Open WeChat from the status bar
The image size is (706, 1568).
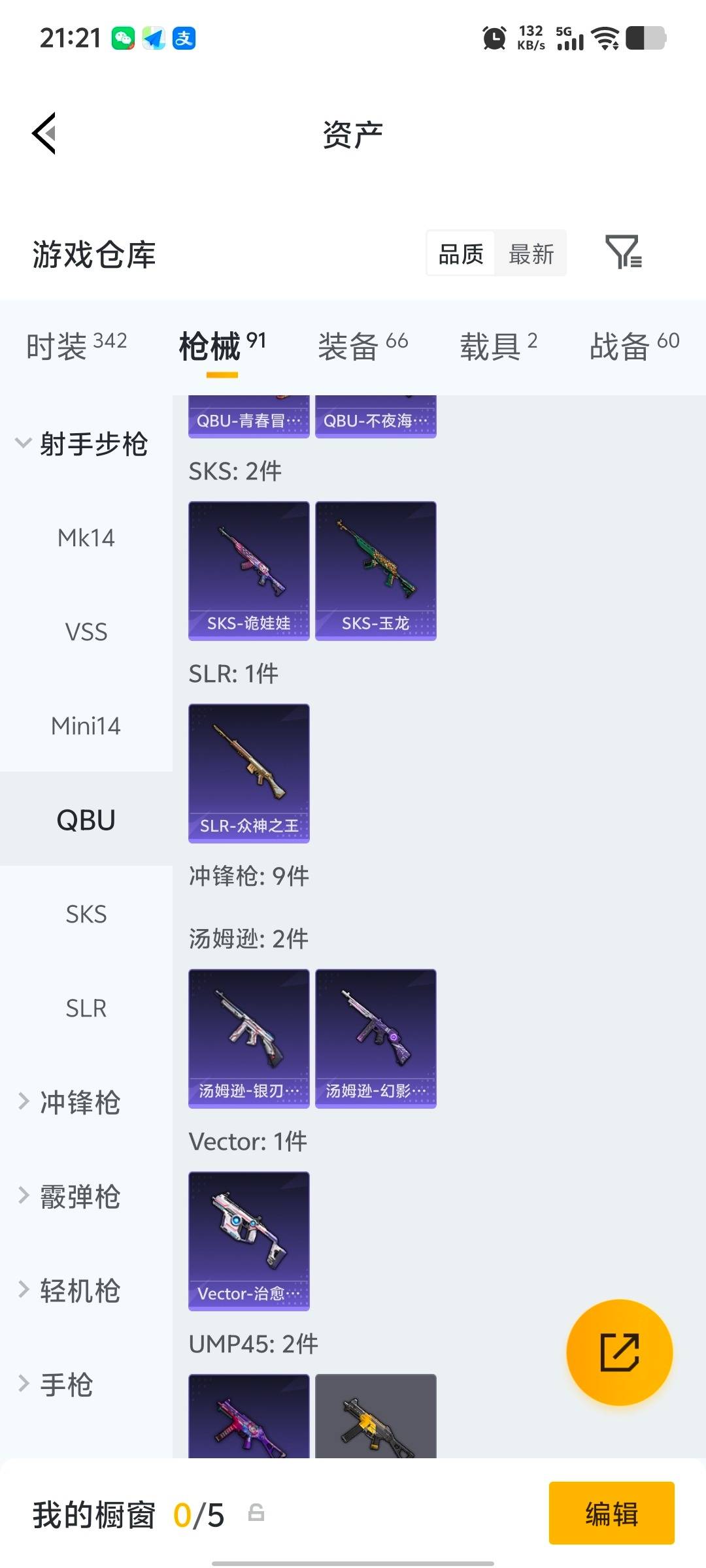coord(121,39)
